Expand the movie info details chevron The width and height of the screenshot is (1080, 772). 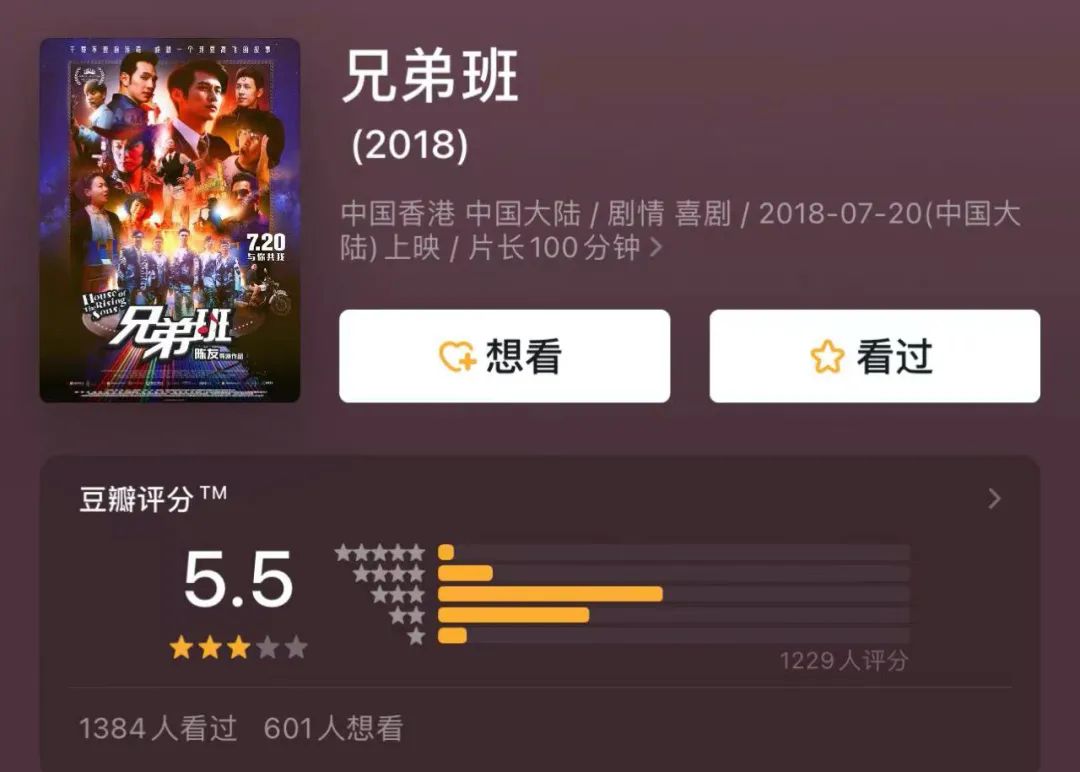pyautogui.click(x=657, y=248)
